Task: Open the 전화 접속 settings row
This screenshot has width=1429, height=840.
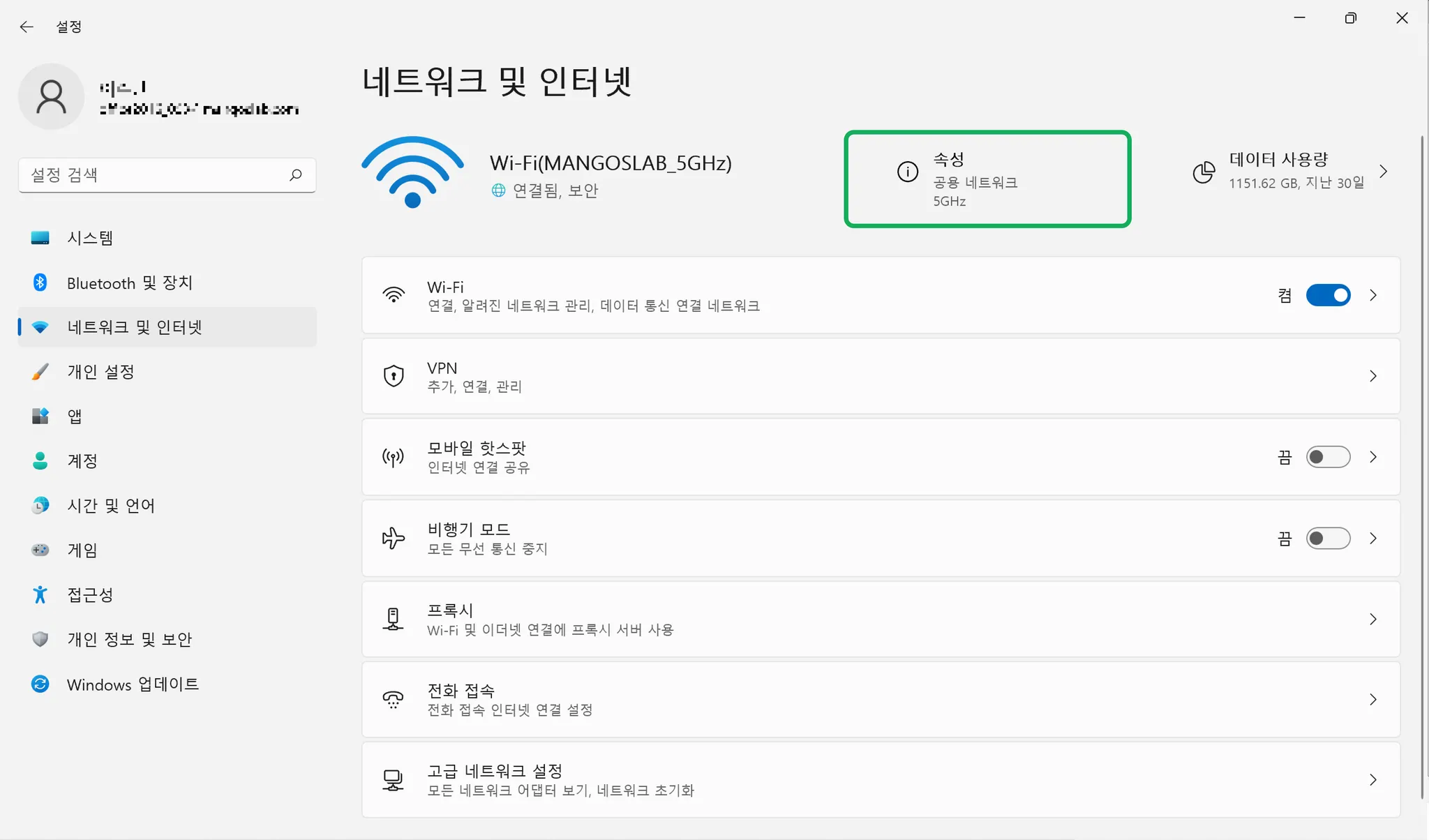Action: point(880,700)
